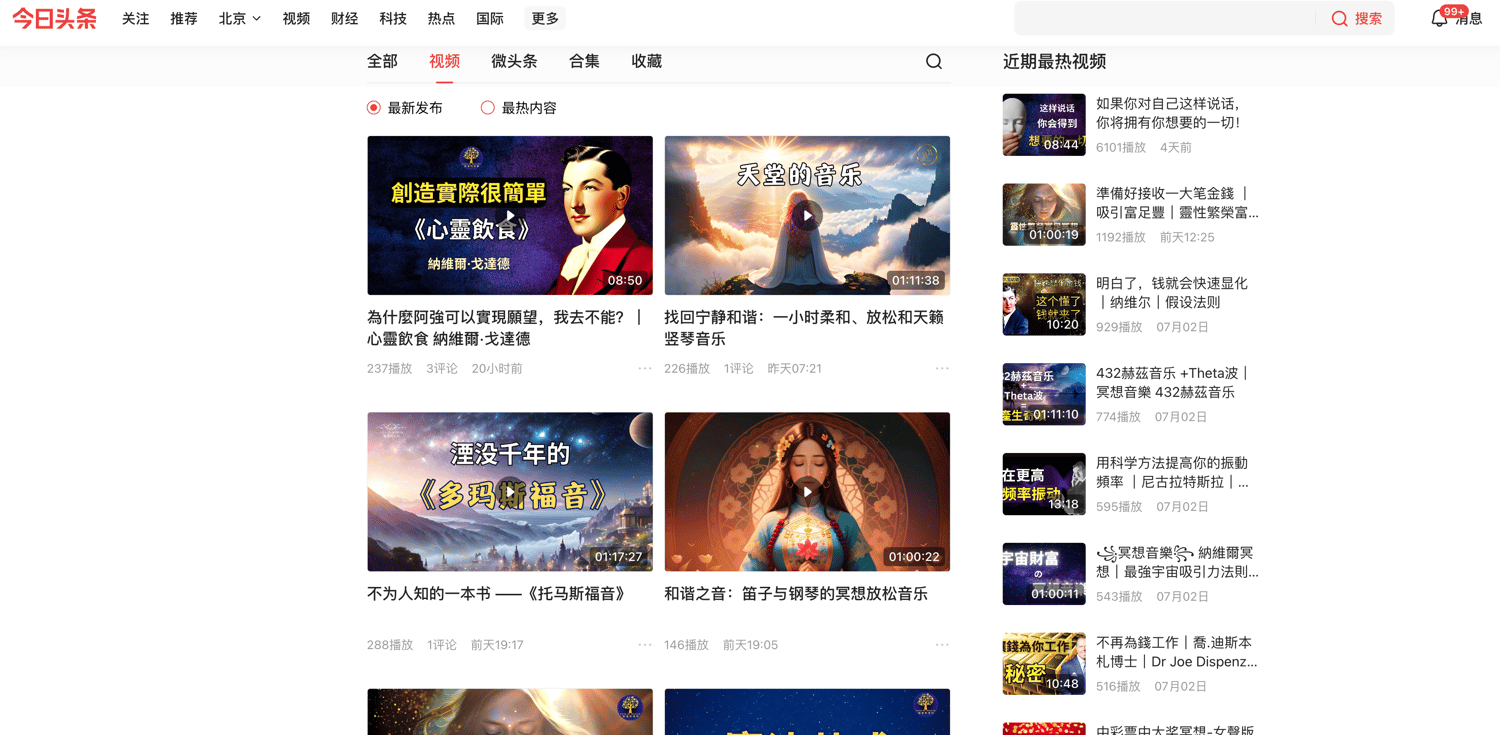This screenshot has height=735, width=1500.
Task: Select the 最热内容 sorting option
Action: coord(487,108)
